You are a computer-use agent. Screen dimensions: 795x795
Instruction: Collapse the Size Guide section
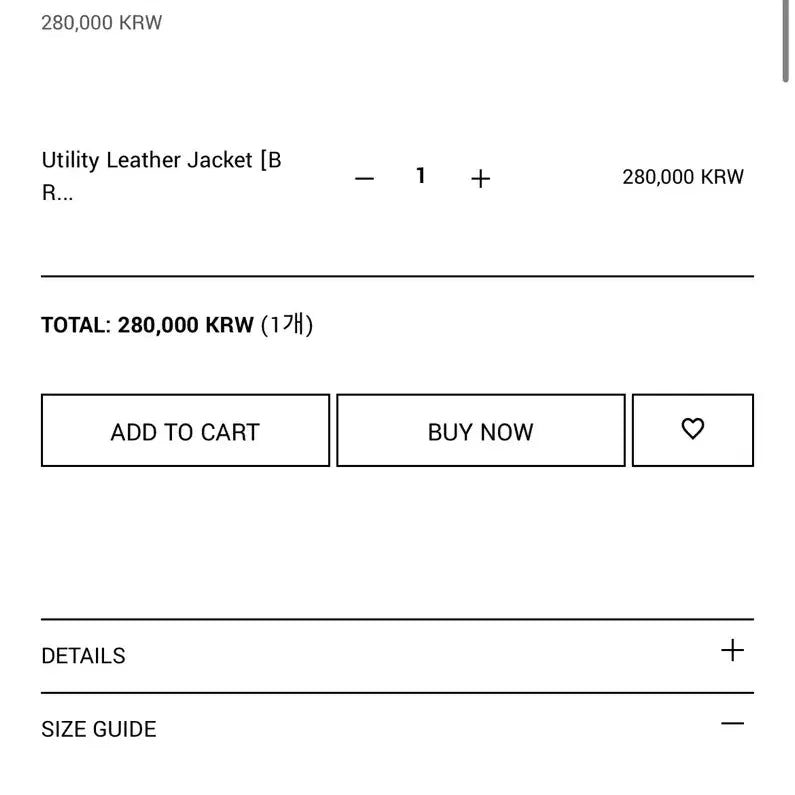pyautogui.click(x=732, y=724)
